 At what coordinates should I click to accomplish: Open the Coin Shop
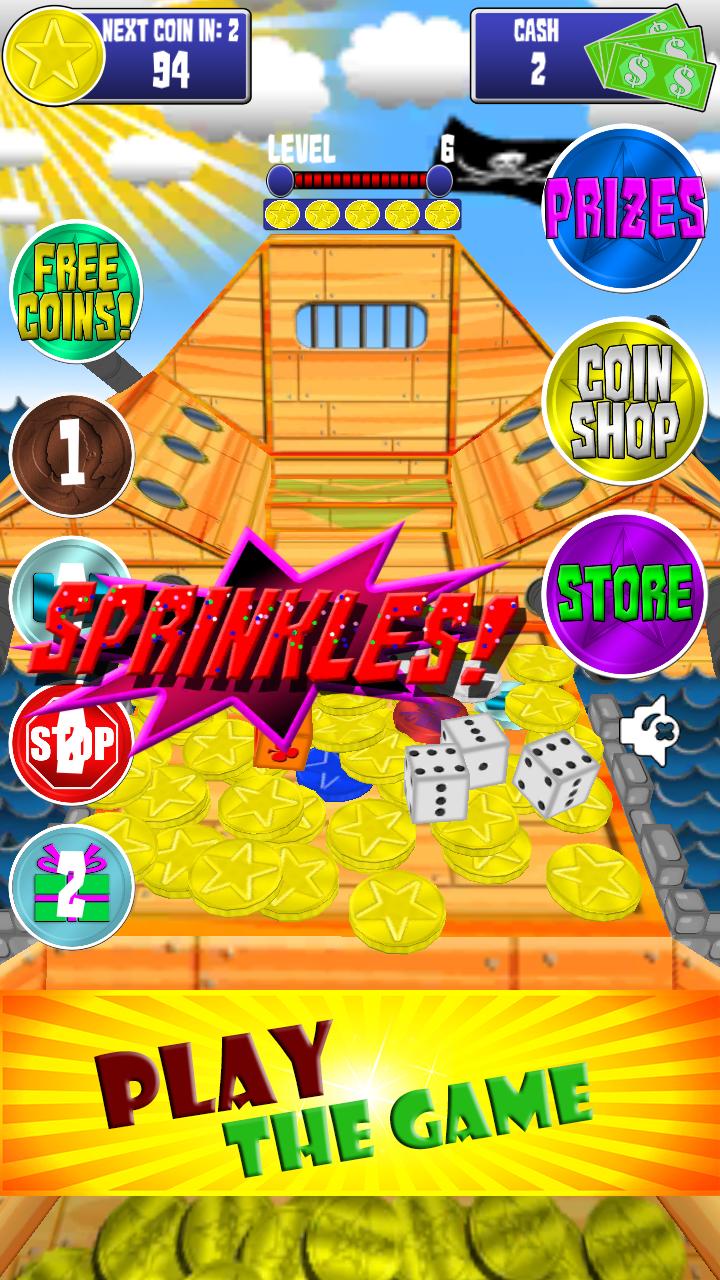click(x=625, y=401)
